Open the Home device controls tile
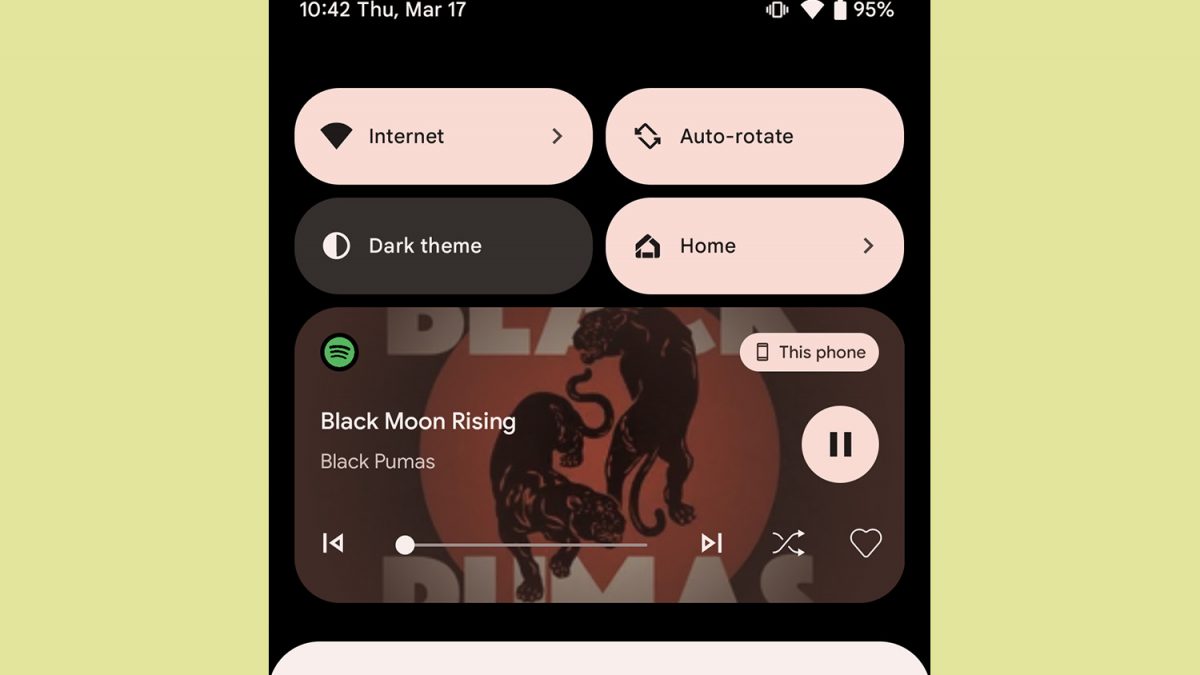This screenshot has height=675, width=1200. pyautogui.click(x=754, y=246)
